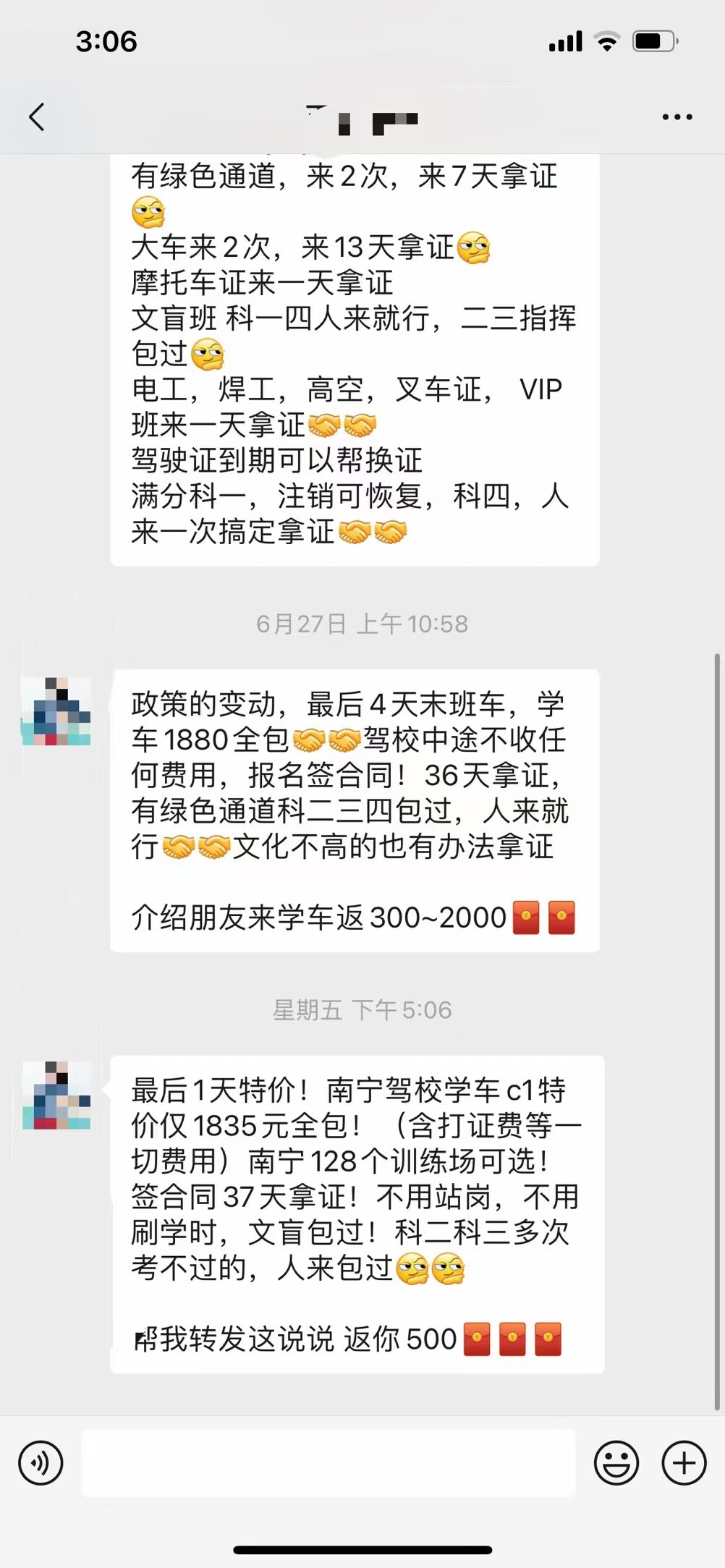This screenshot has width=725, height=1568.
Task: Switch to voice input with the speaker icon
Action: [x=40, y=1462]
